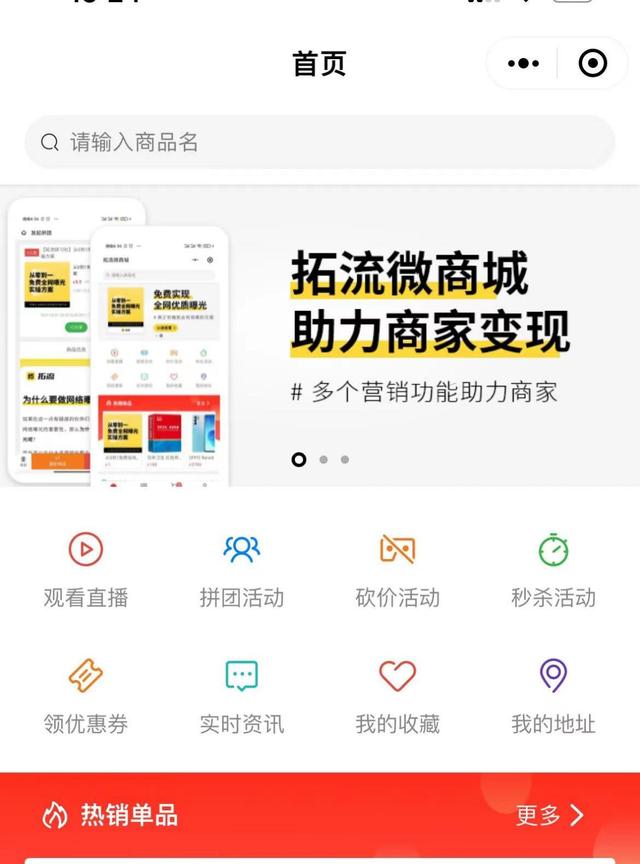Enter 秒杀活动 flash sale

[553, 570]
